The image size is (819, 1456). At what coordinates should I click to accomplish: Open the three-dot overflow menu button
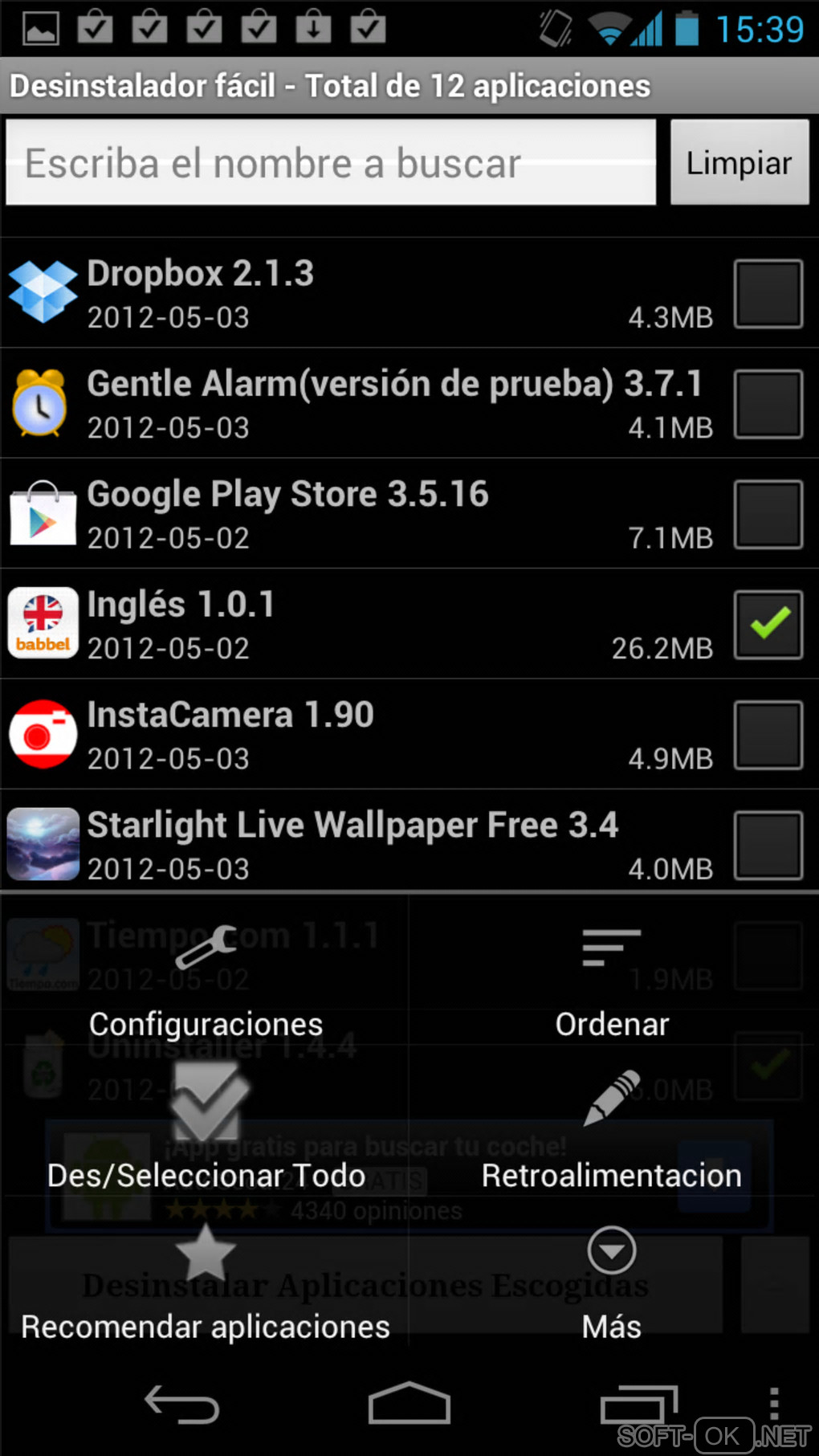point(774,1404)
